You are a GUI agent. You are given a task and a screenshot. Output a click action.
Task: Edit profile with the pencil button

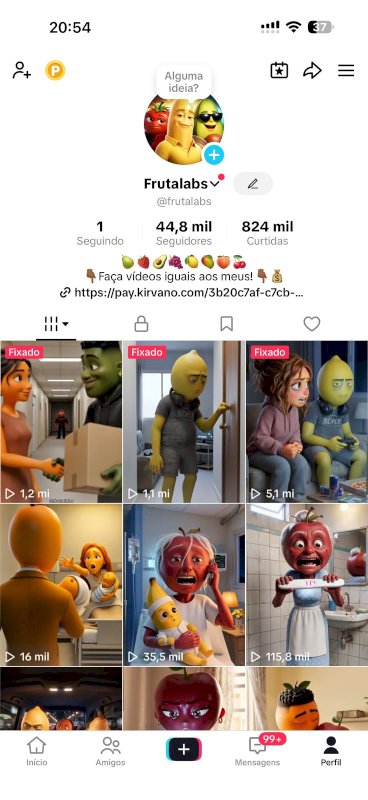(253, 184)
